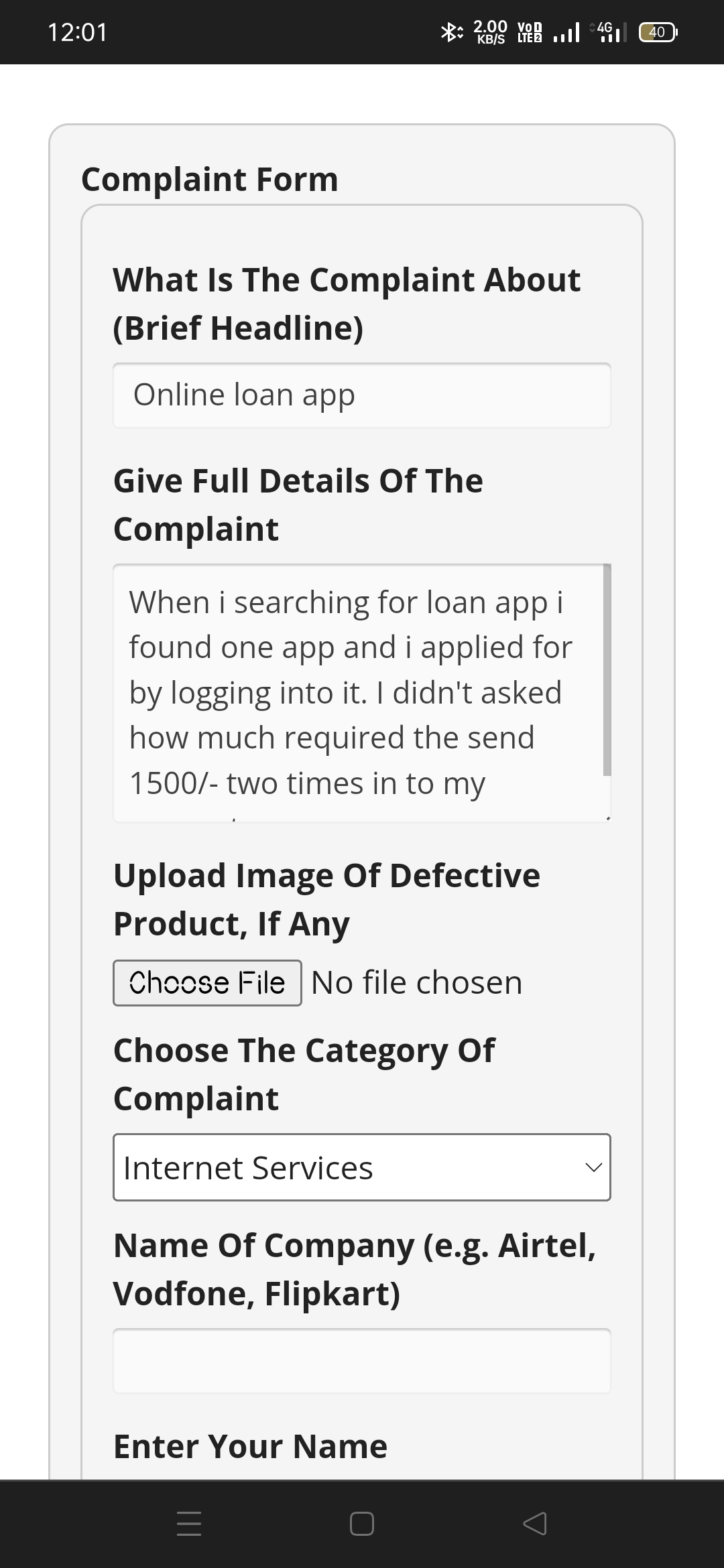Viewport: 724px width, 1568px height.
Task: Focus the full complaint details text area
Action: point(359,692)
